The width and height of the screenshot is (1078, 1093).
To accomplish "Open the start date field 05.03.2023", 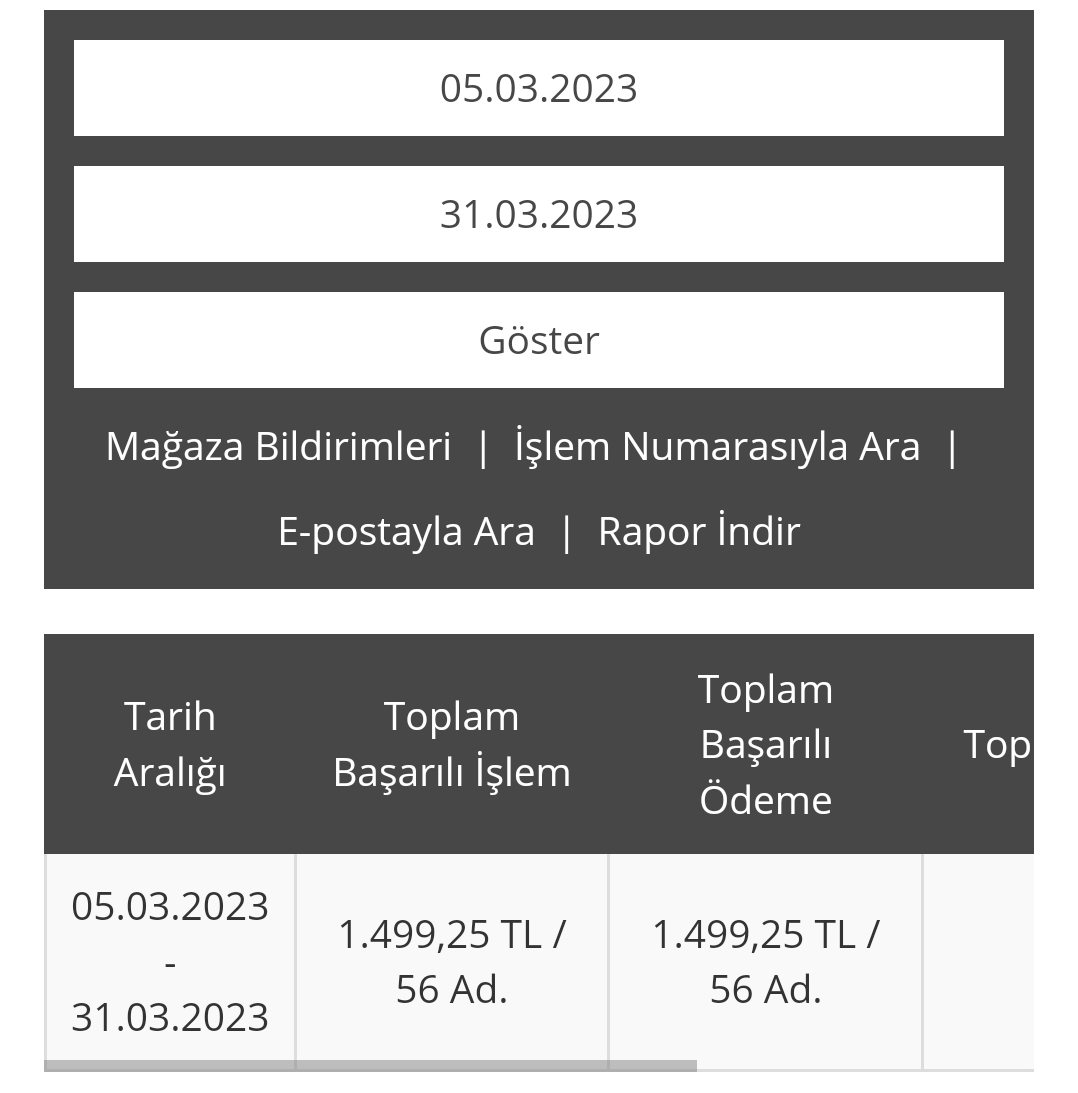I will coord(538,88).
